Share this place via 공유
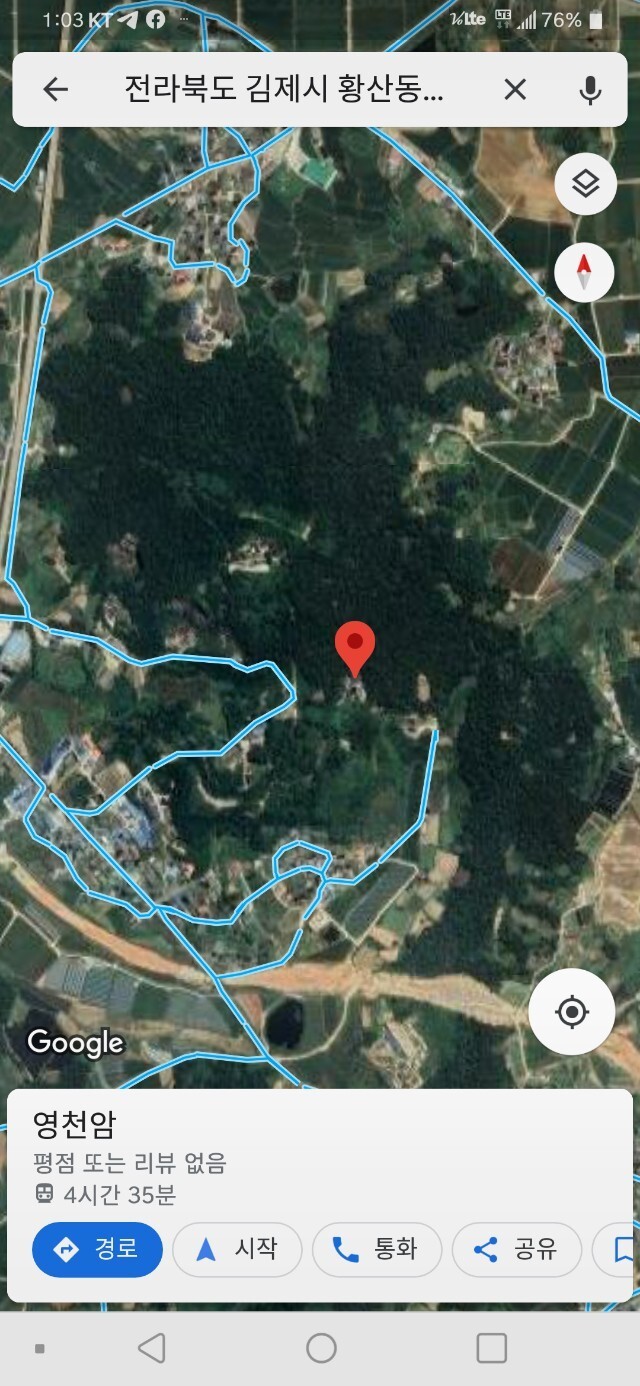The width and height of the screenshot is (640, 1386). coord(517,1249)
